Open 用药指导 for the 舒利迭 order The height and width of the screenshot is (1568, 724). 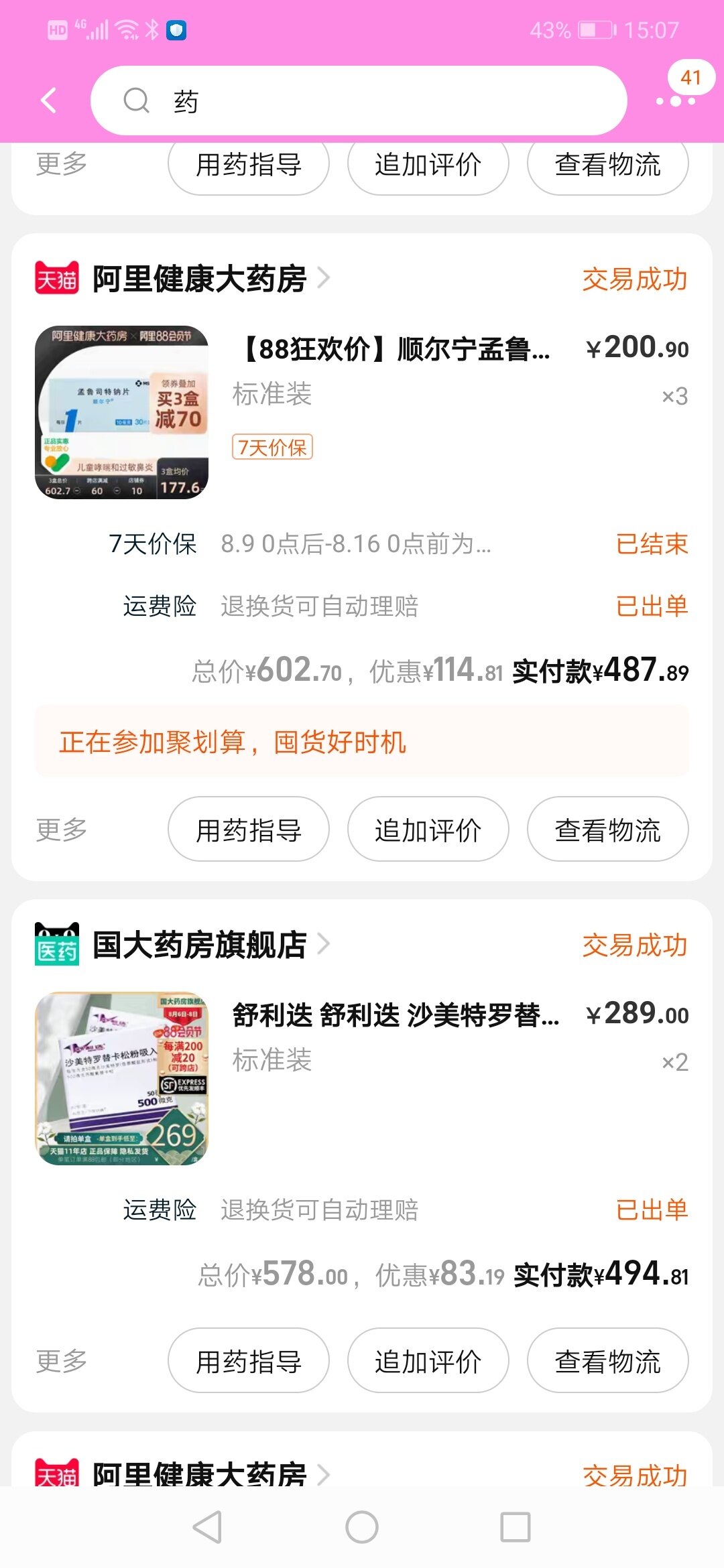249,1361
